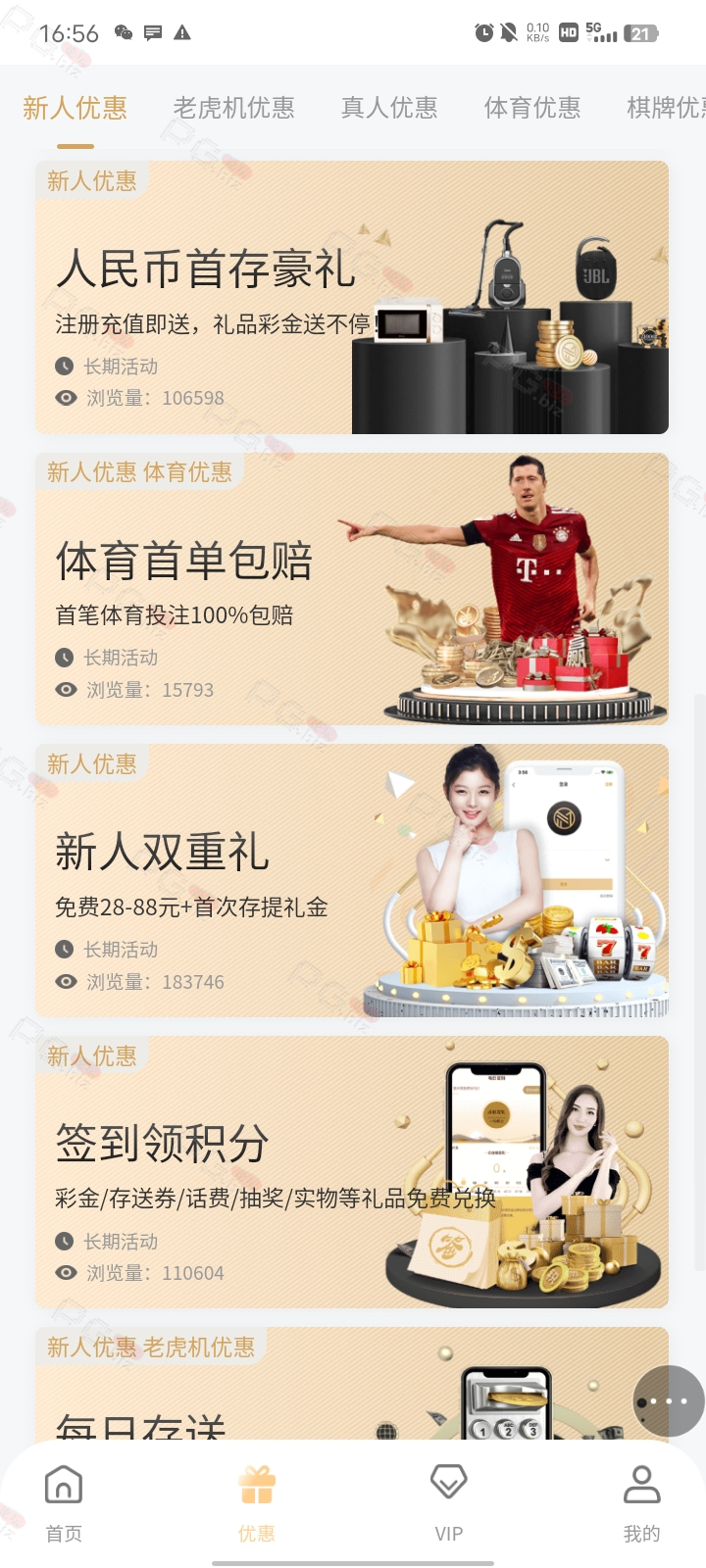The width and height of the screenshot is (706, 1568).
Task: Open the 棋牌优惠 tab
Action: [x=666, y=108]
